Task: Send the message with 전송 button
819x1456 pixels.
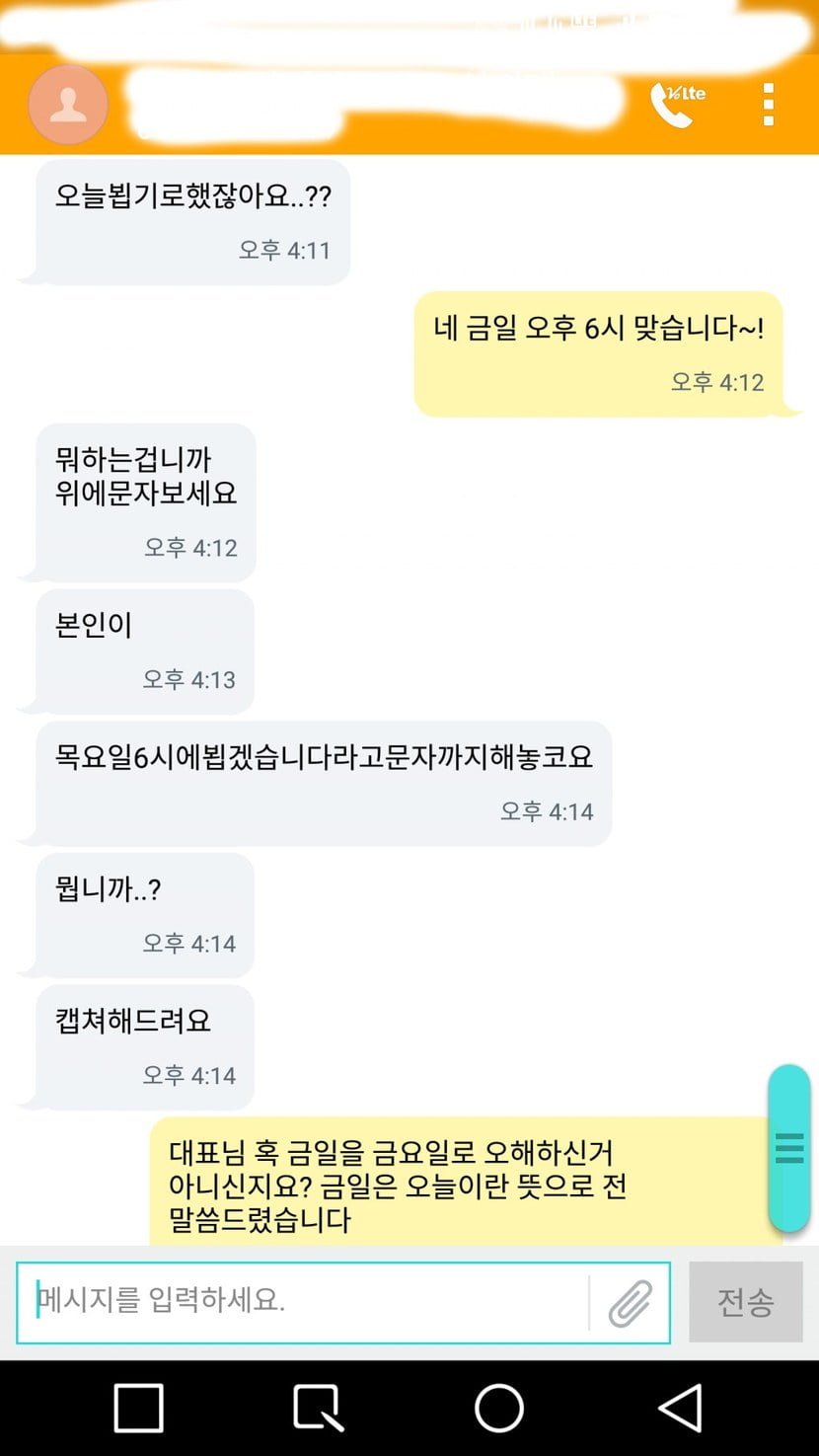Action: [745, 1302]
